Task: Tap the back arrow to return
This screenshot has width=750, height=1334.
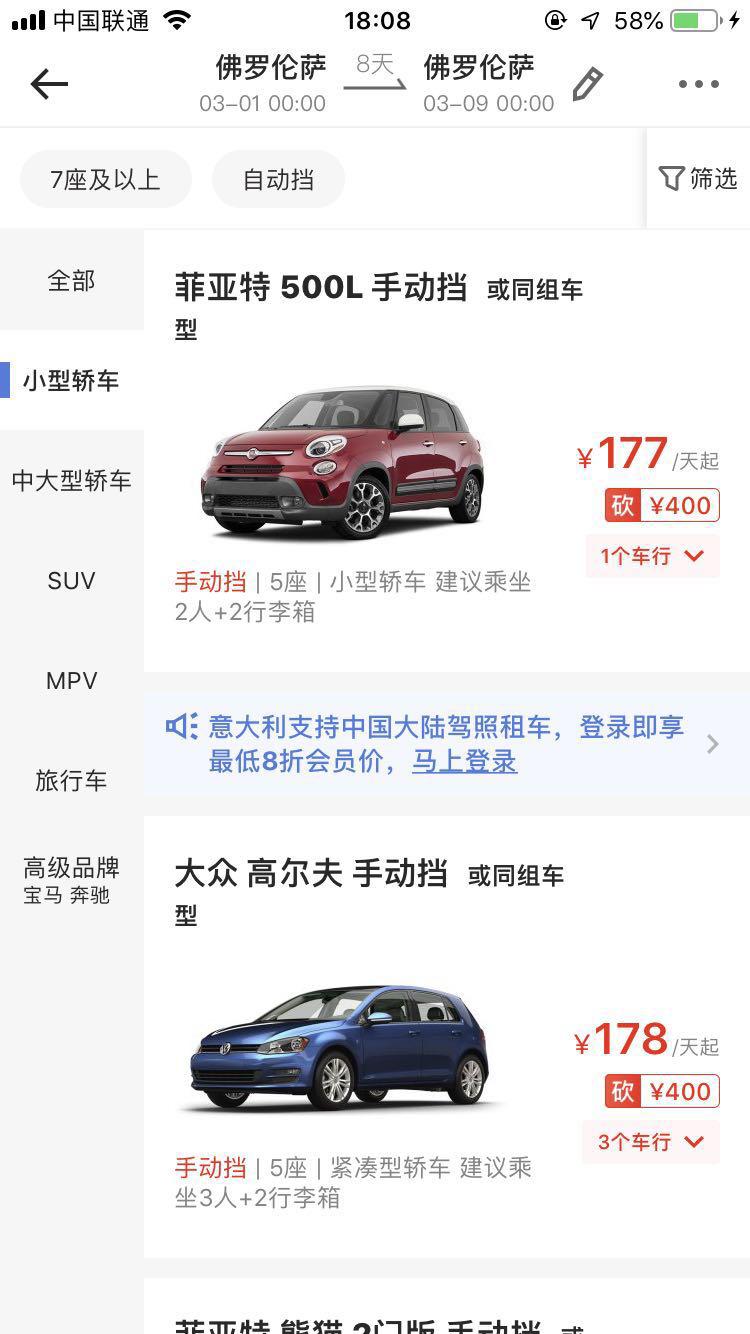Action: 47,84
